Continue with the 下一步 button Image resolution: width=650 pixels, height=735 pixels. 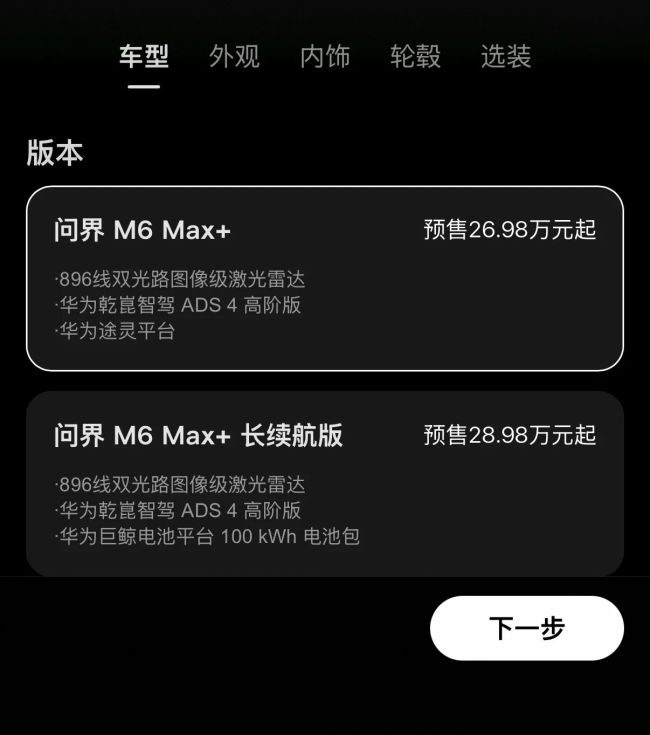[527, 628]
